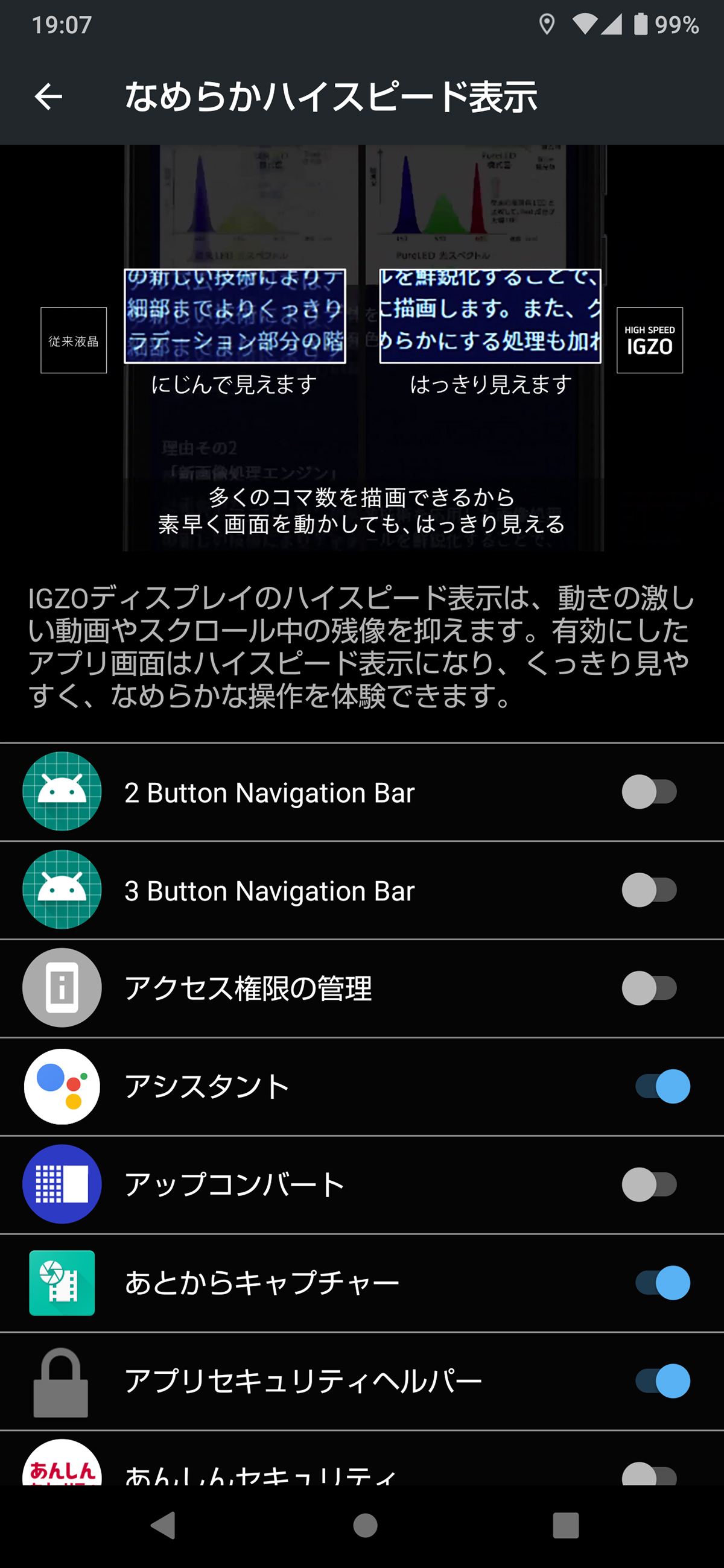
Task: Tap the system home button
Action: [365, 1525]
